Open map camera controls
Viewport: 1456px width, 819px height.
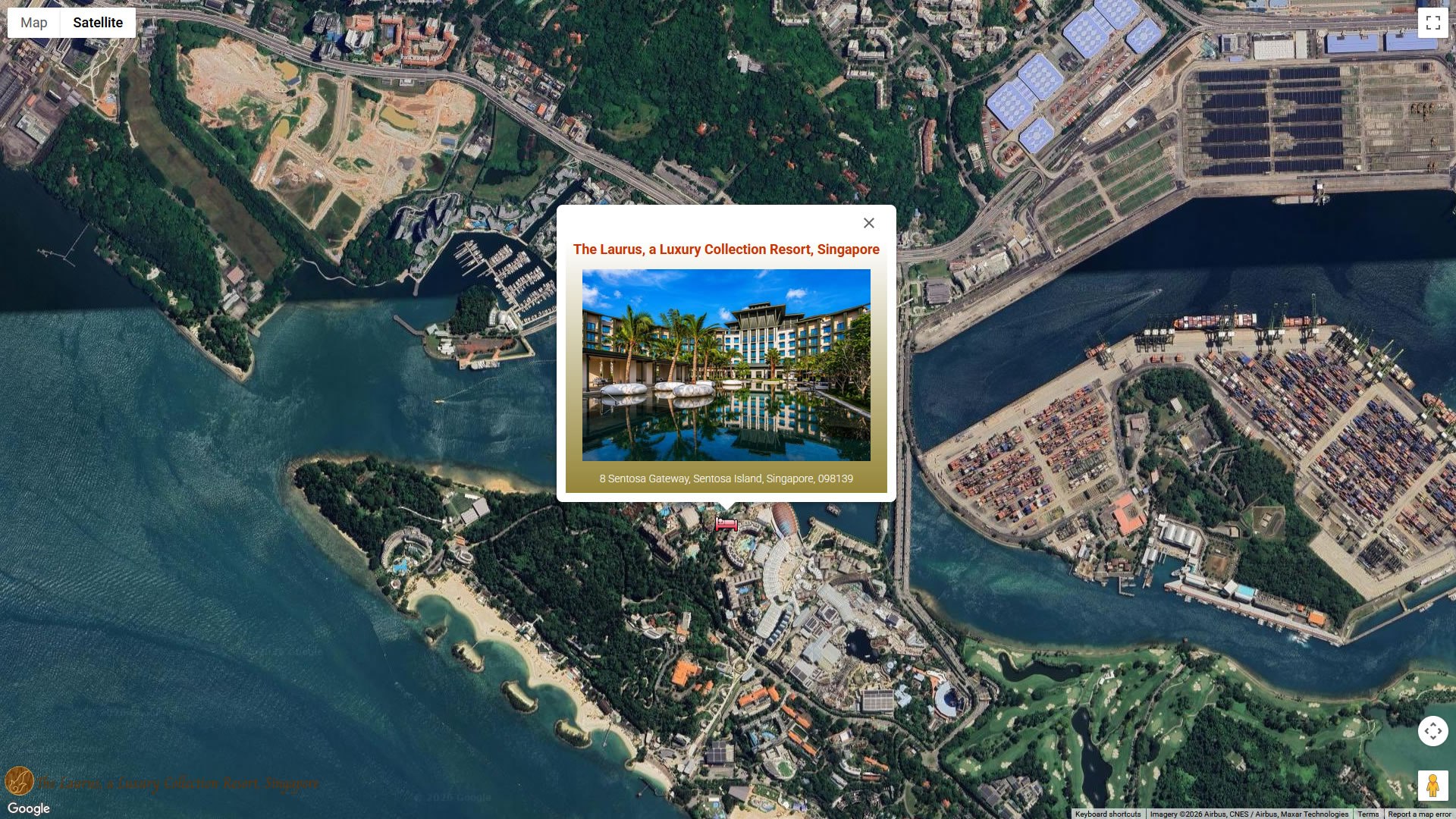point(1432,731)
